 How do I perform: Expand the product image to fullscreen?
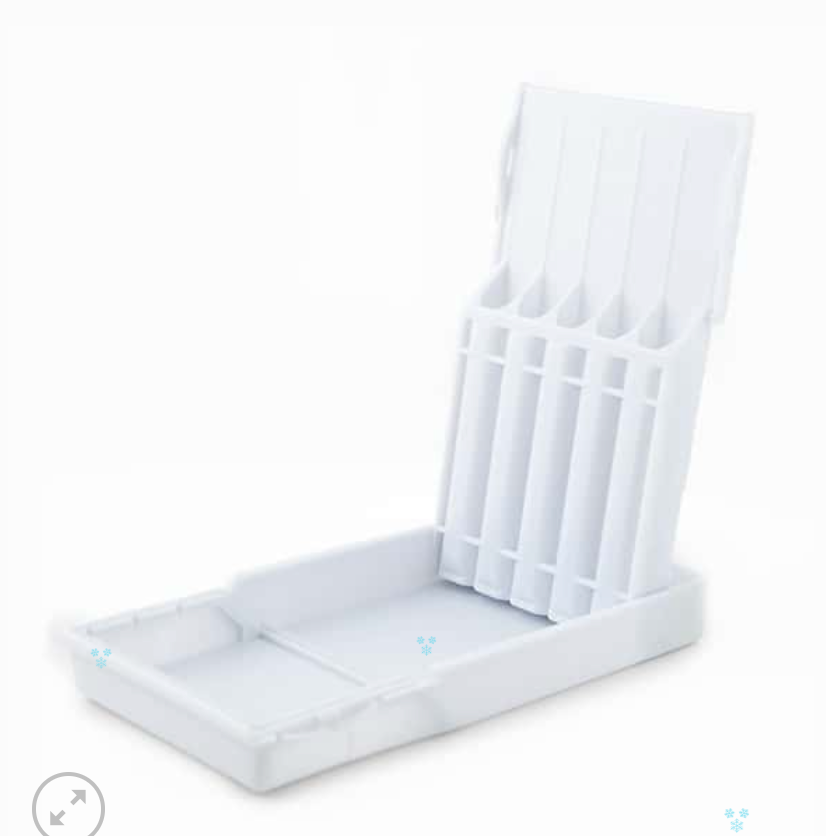coord(68,806)
